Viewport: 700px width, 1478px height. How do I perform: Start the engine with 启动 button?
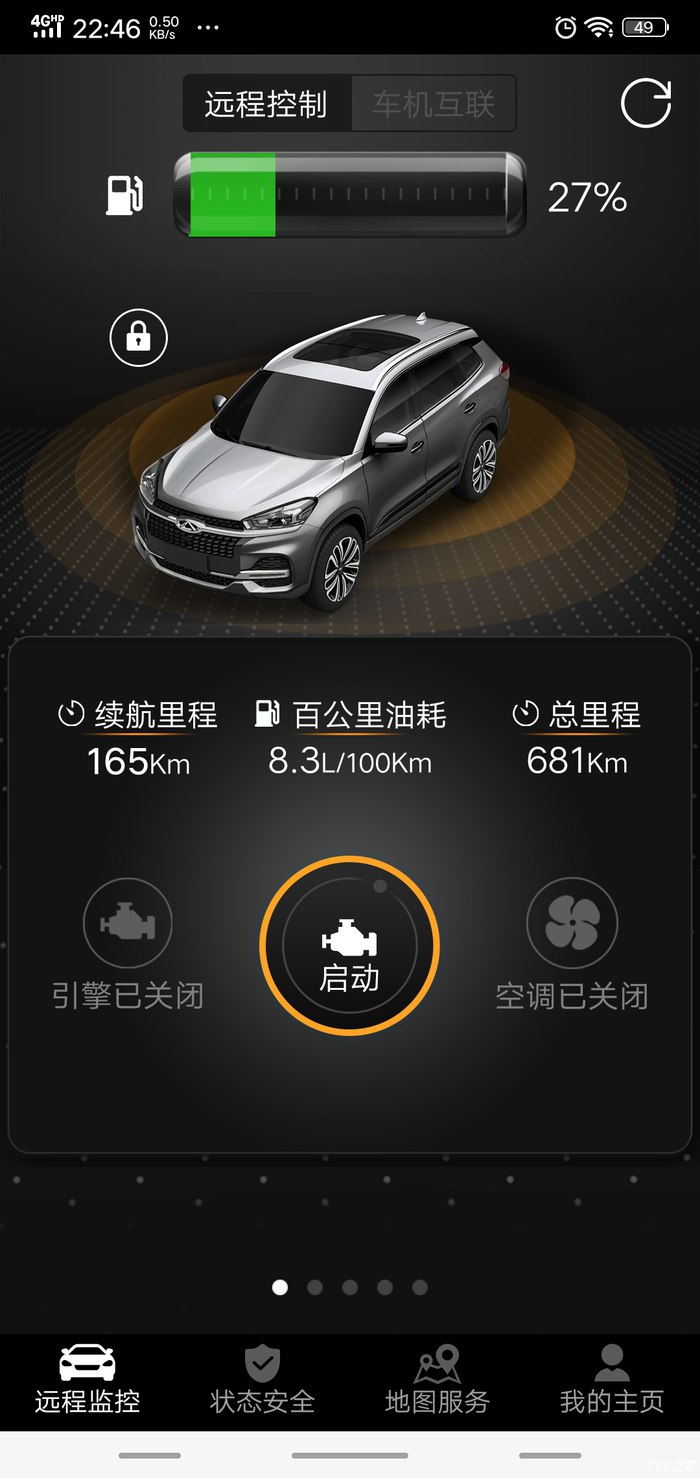pyautogui.click(x=349, y=945)
